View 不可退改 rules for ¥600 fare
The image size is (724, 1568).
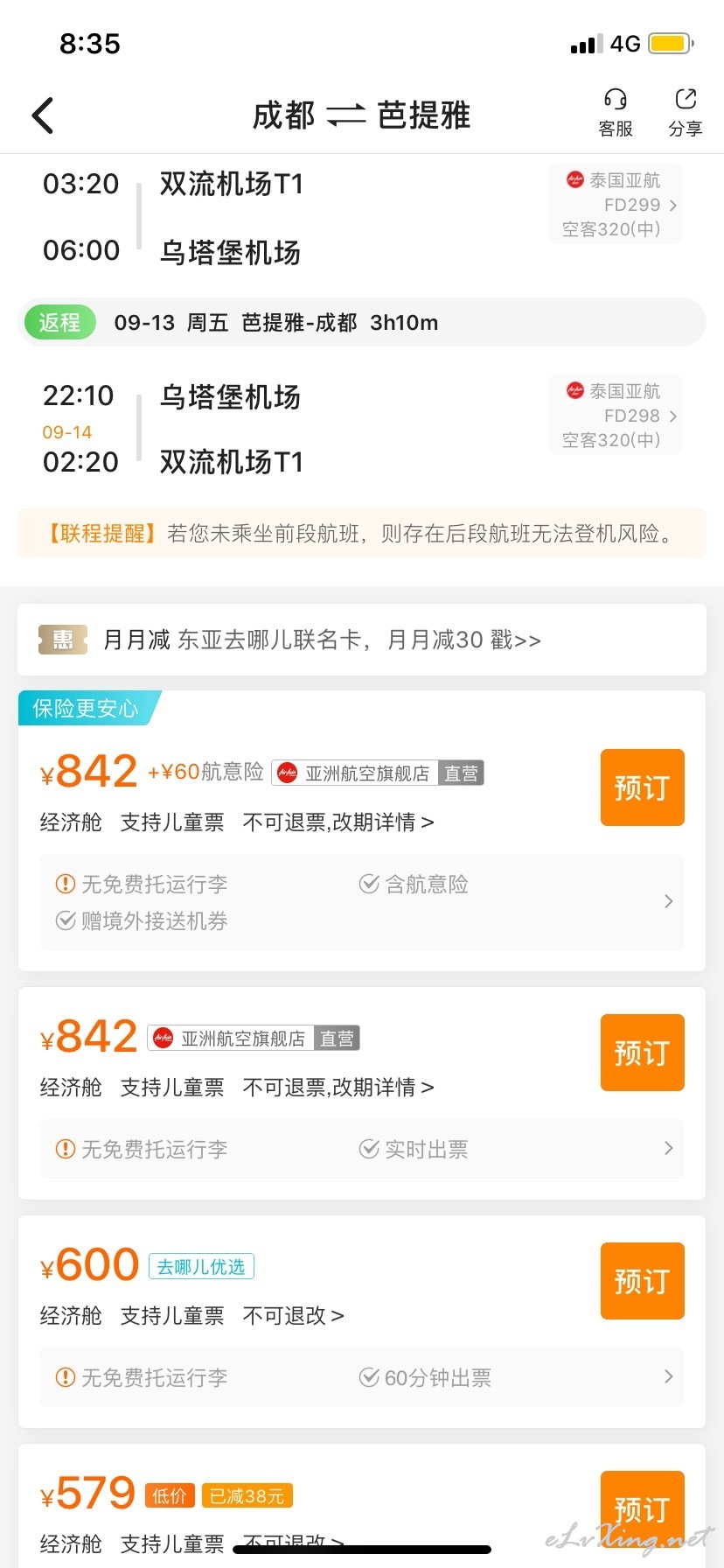pyautogui.click(x=293, y=1316)
